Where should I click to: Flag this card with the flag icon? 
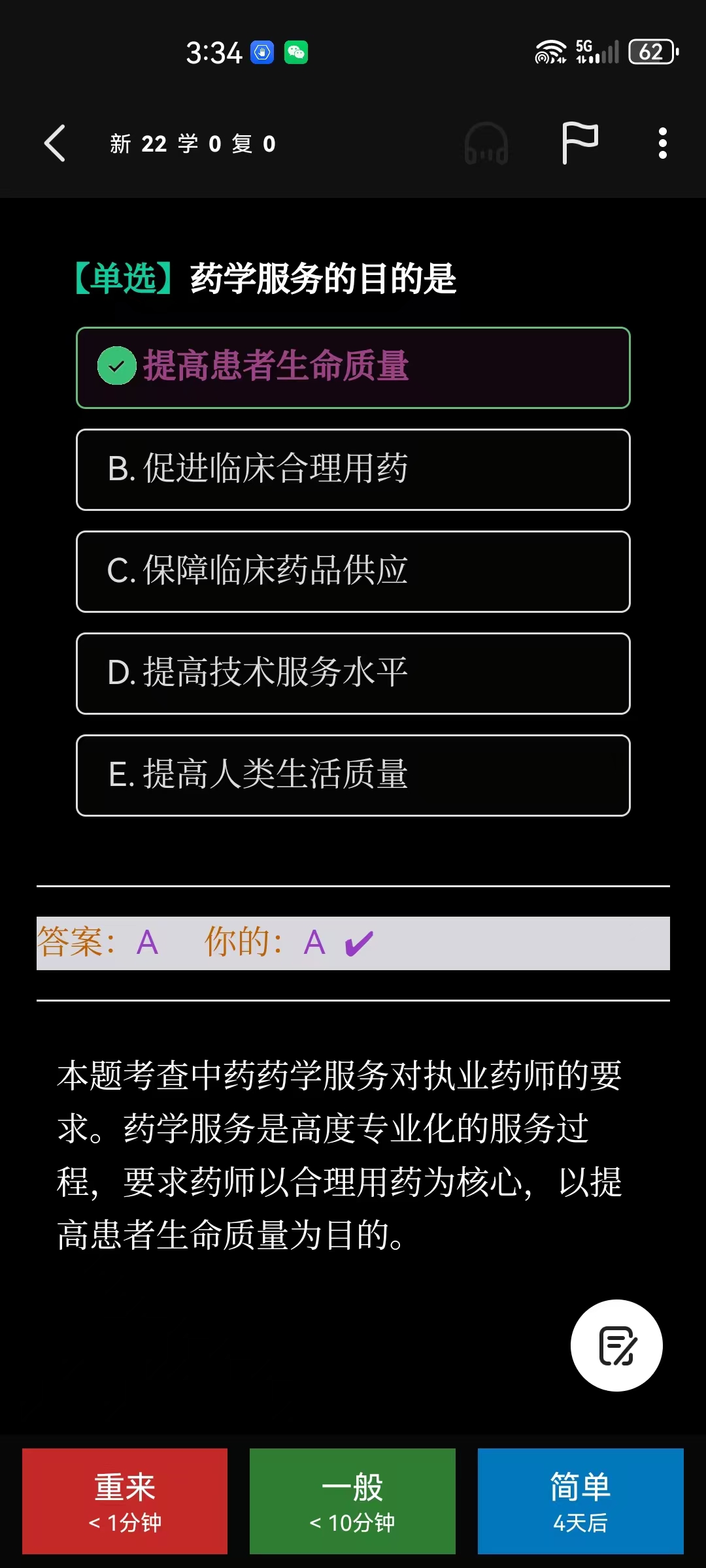click(580, 143)
